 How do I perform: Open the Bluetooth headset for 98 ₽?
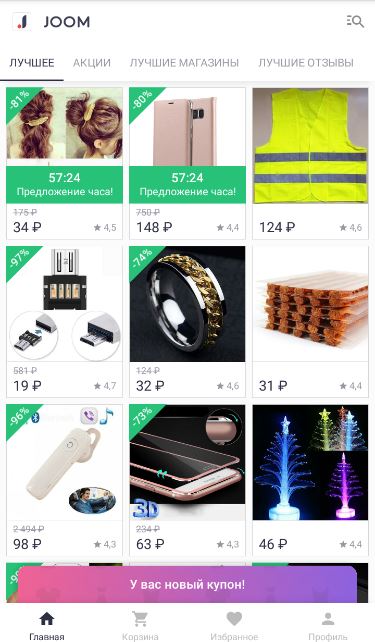click(64, 480)
